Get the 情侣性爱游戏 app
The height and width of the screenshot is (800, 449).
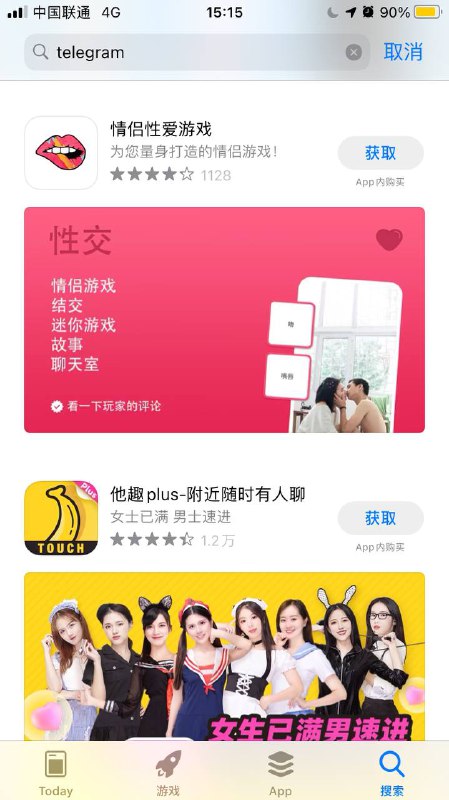tap(381, 153)
